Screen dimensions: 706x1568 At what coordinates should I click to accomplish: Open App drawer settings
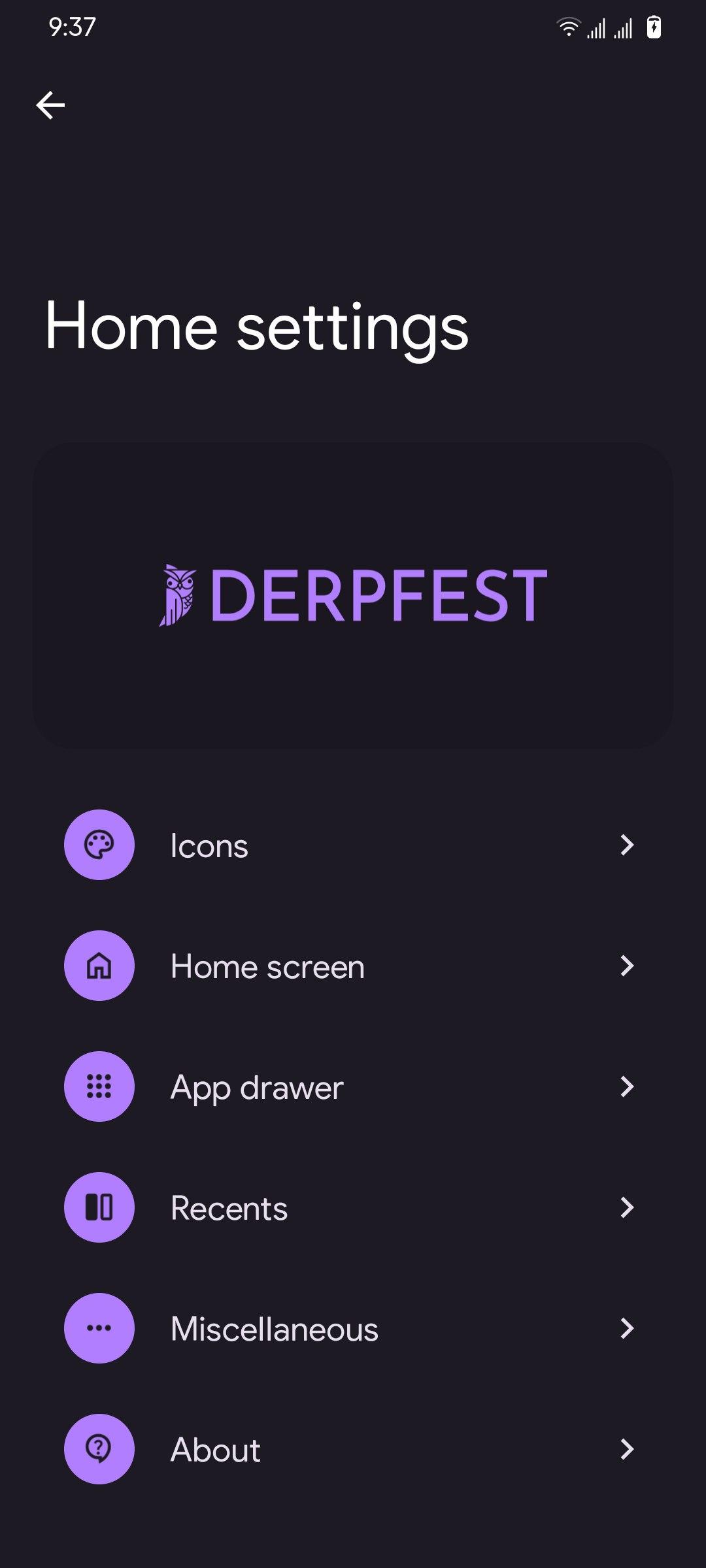coord(353,1087)
